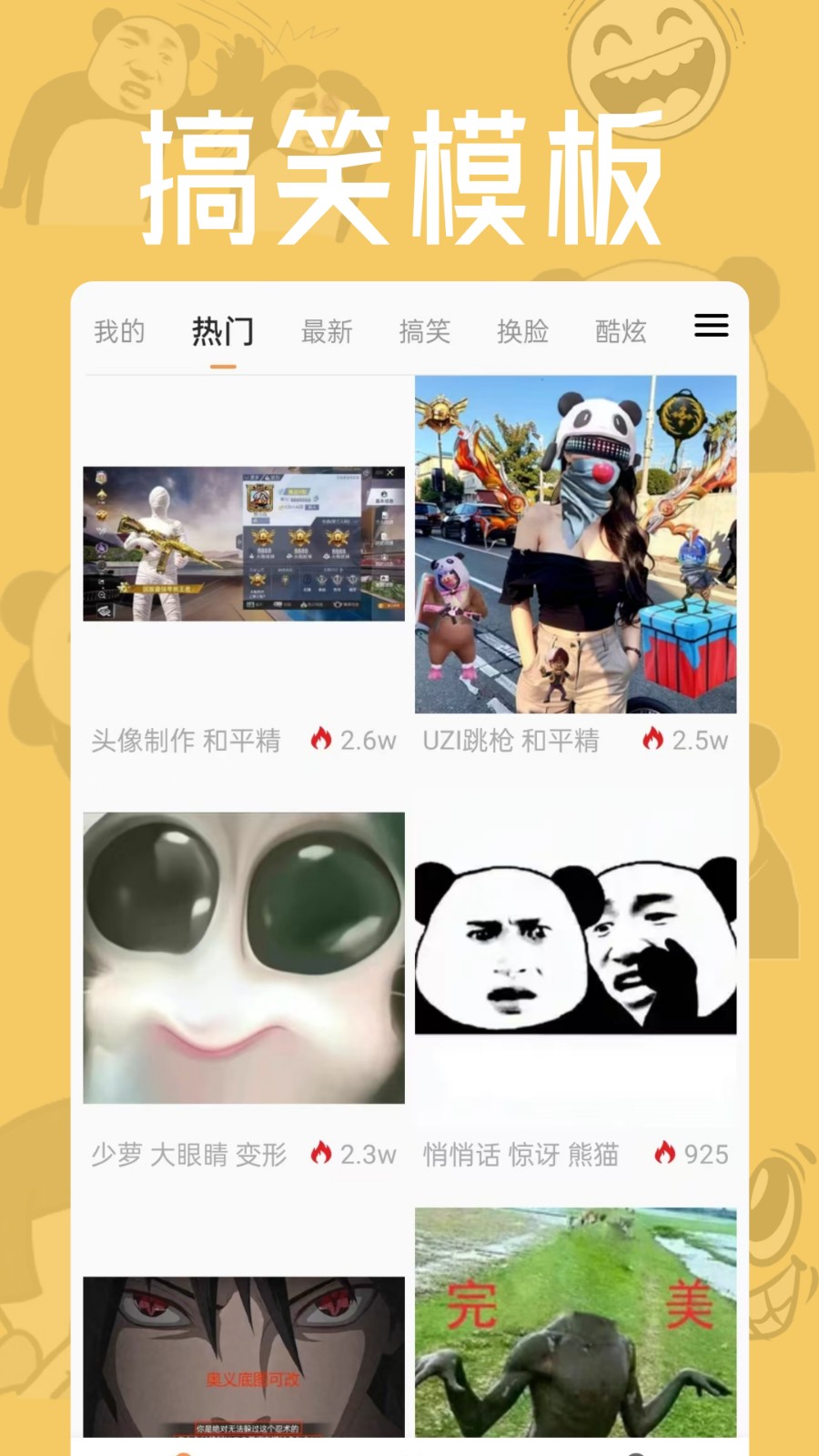
Task: Open the 酷炫 templates section
Action: (622, 332)
